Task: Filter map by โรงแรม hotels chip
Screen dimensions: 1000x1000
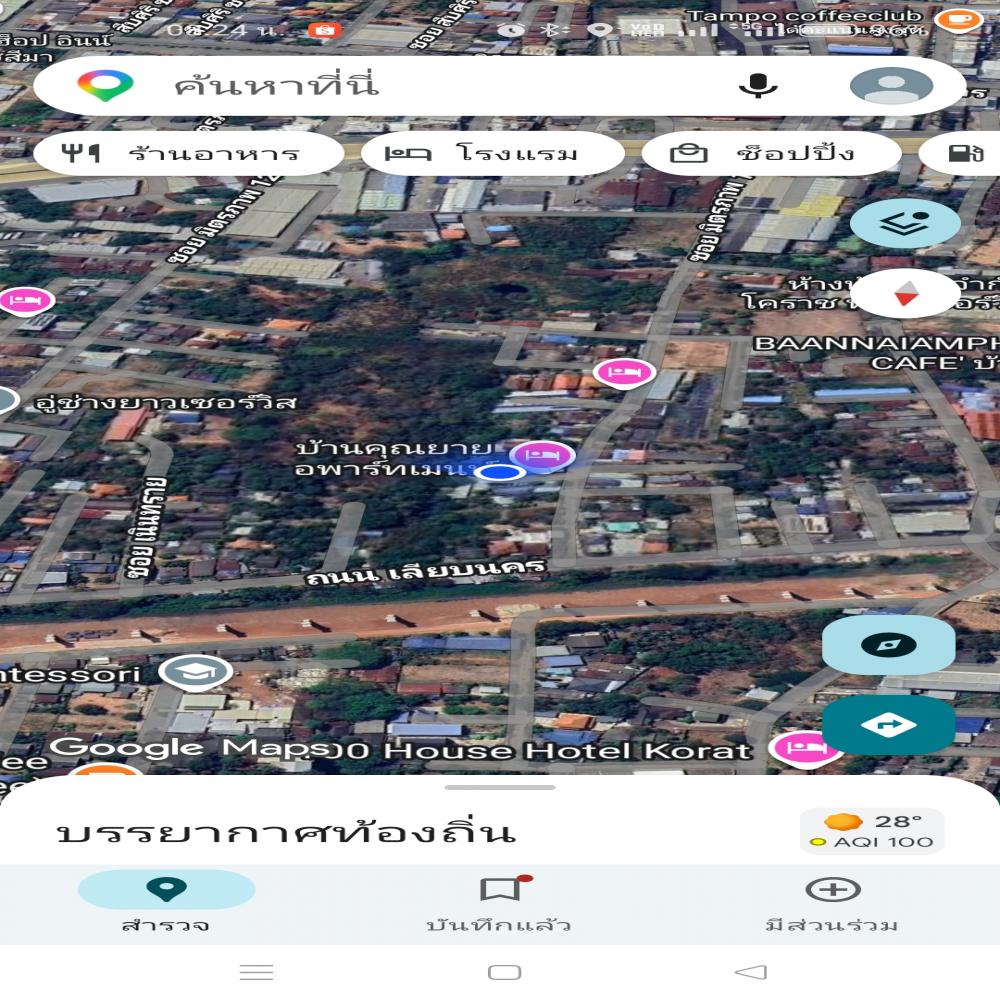Action: [x=496, y=154]
